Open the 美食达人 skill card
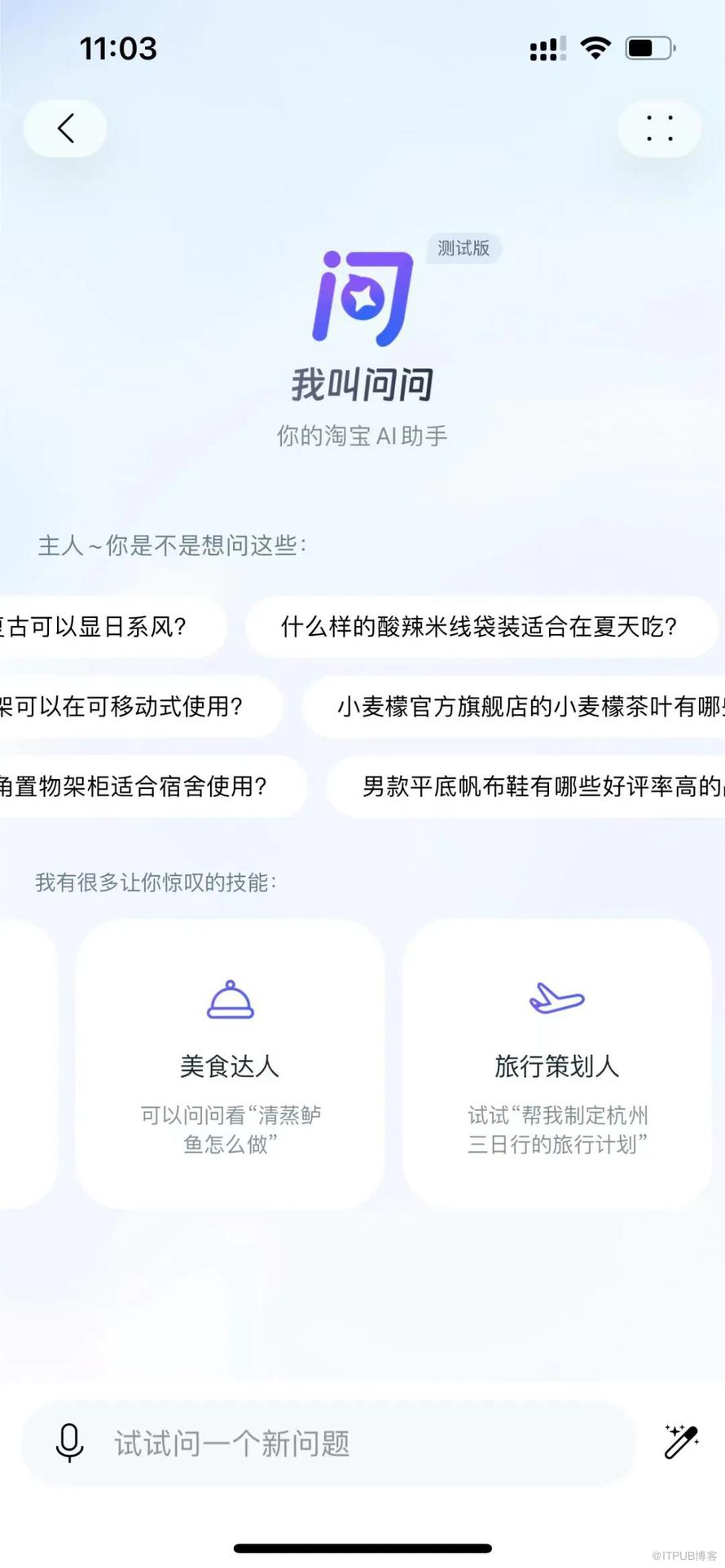Screen dimensions: 725x1568 (230, 1064)
